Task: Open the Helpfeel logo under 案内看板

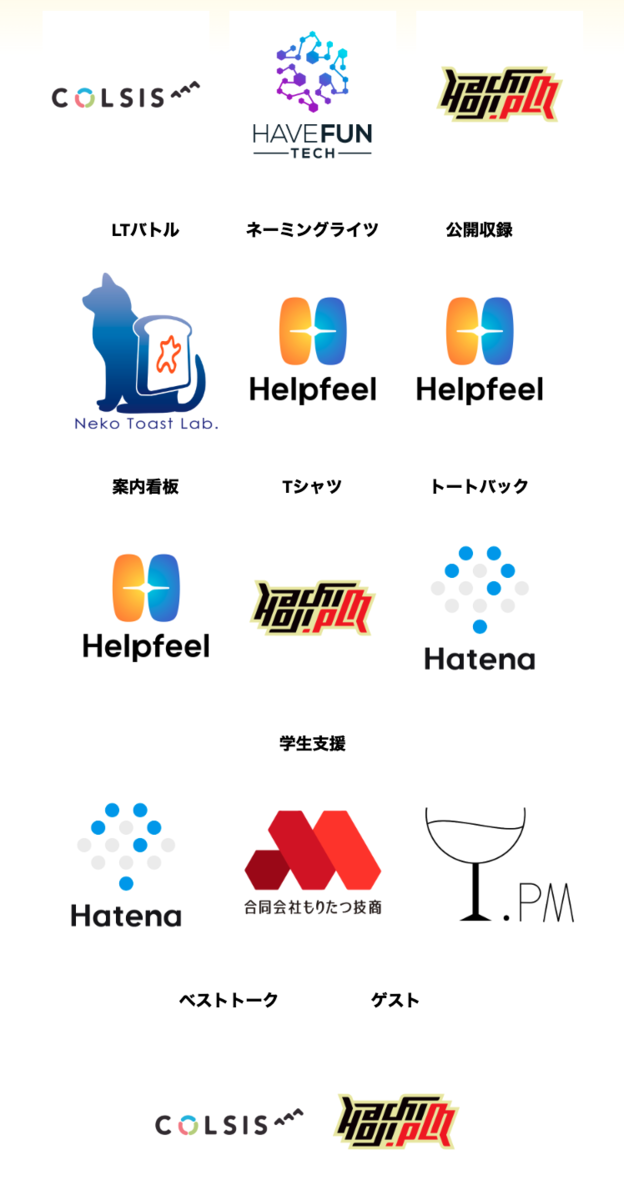Action: point(146,607)
